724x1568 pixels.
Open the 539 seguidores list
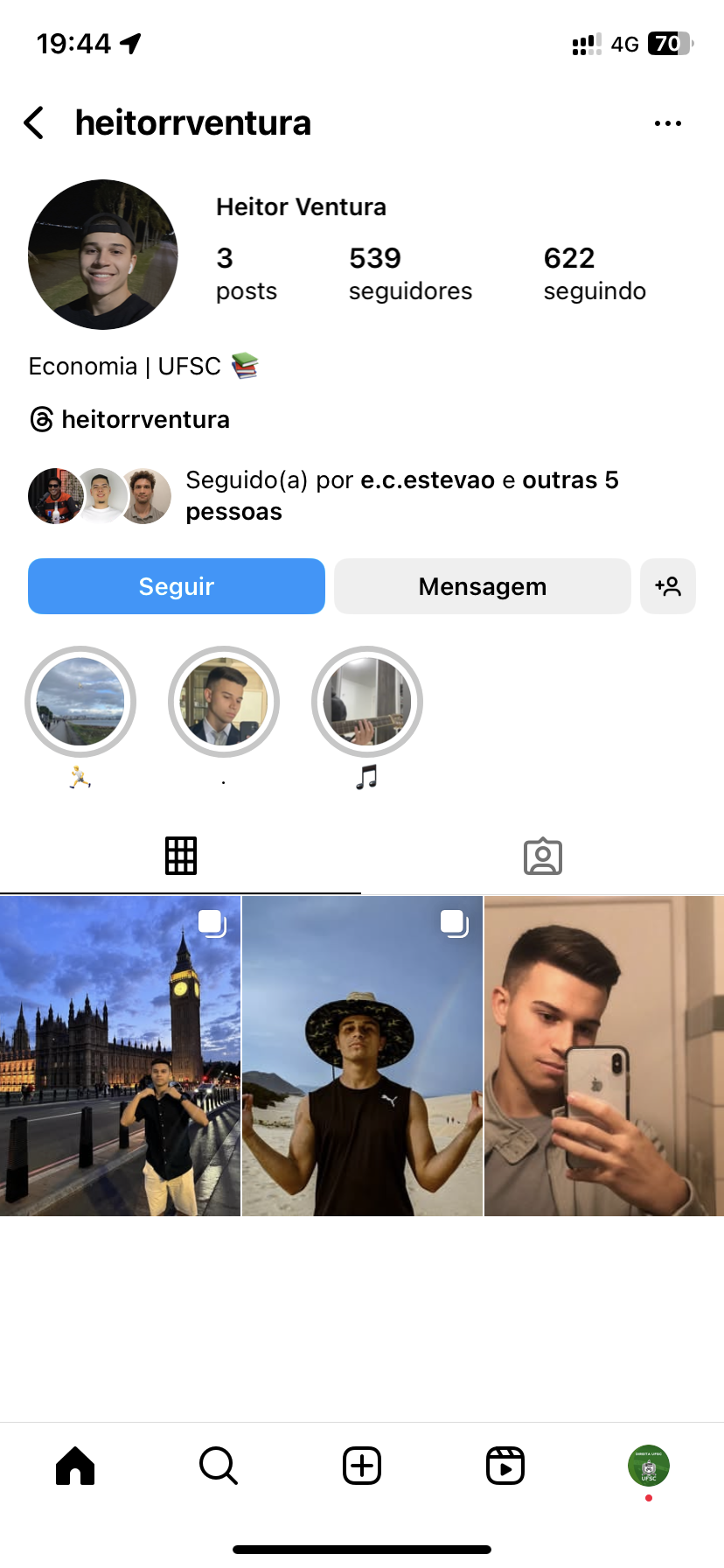tap(409, 273)
